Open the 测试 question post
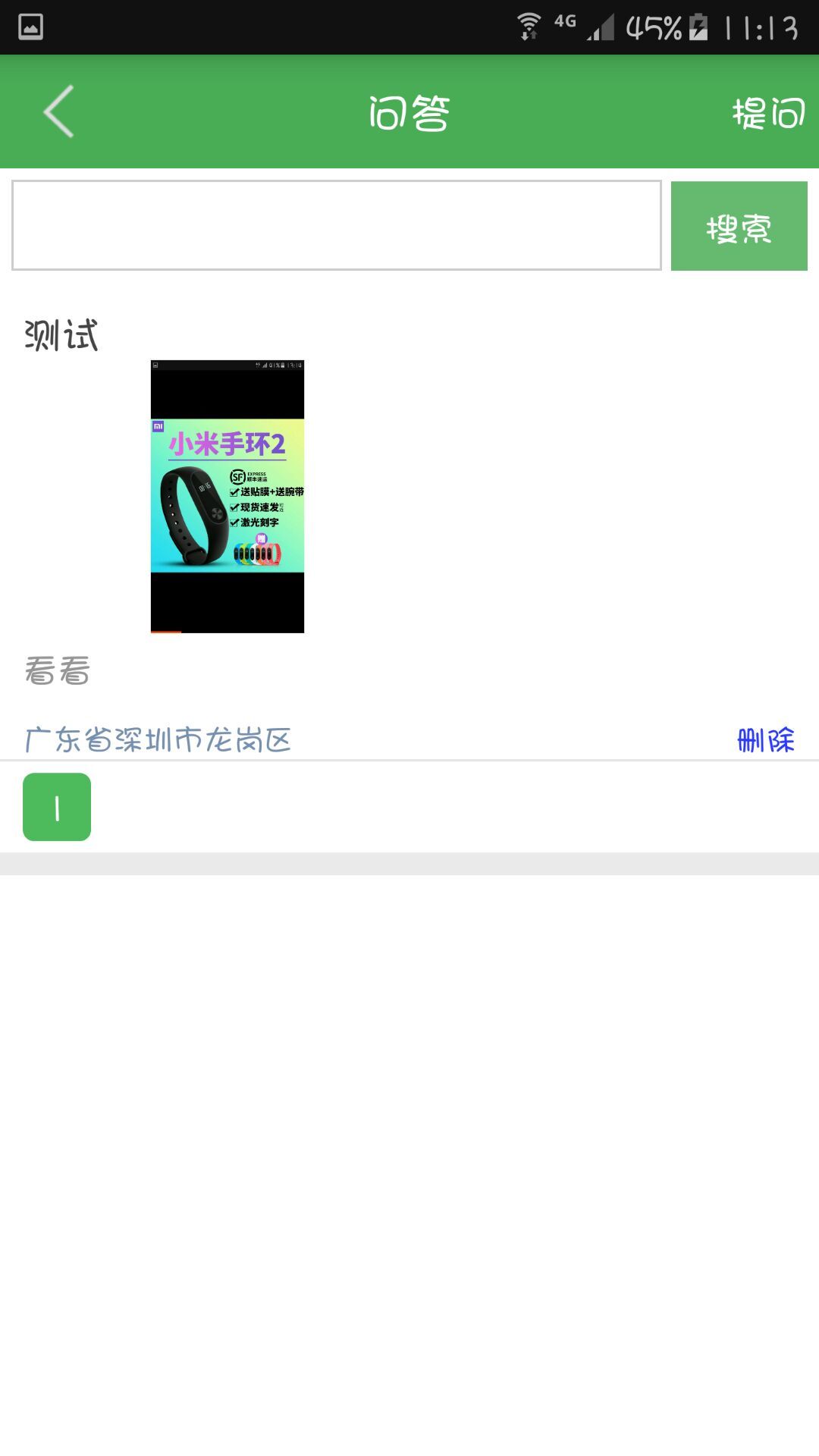Screen dimensions: 819x1456 click(61, 335)
